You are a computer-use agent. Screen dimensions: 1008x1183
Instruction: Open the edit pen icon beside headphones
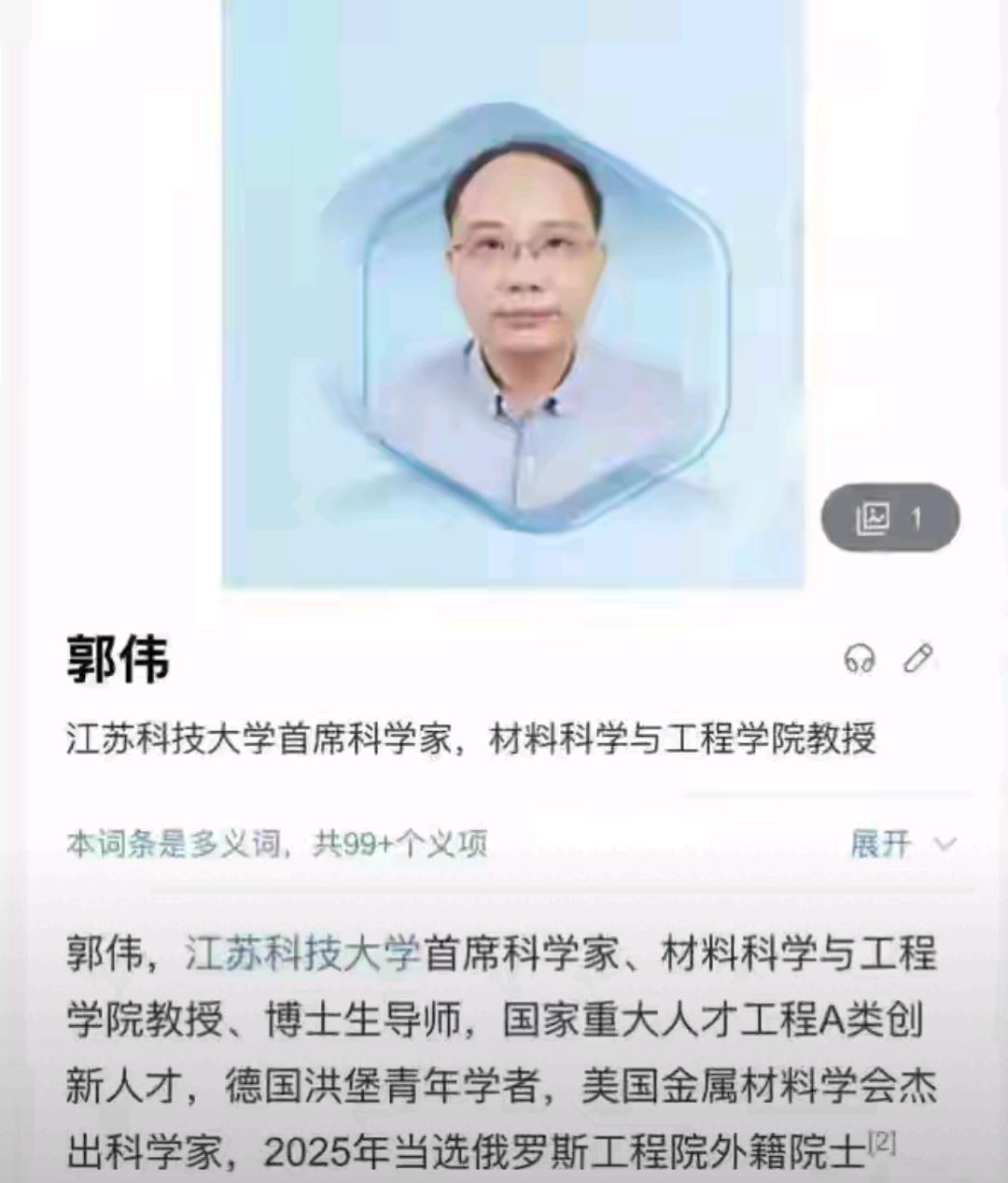tap(917, 659)
